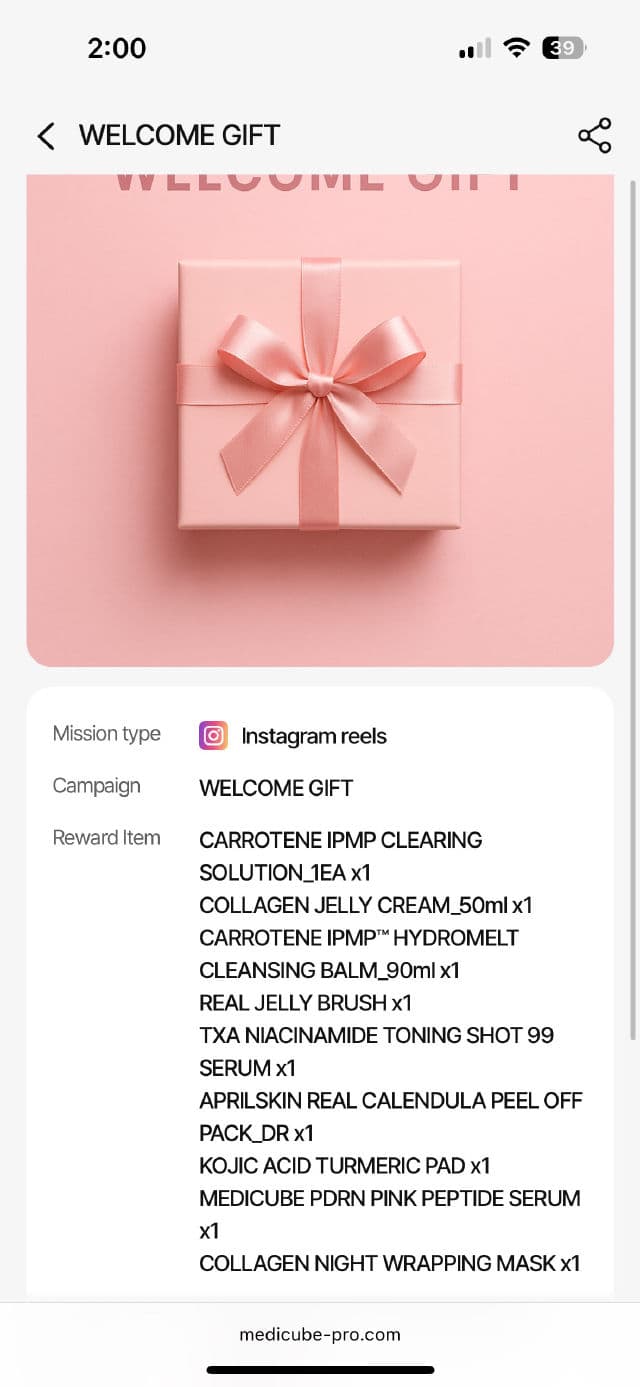The image size is (640, 1387).
Task: Go back from Welcome Gift page
Action: (46, 136)
